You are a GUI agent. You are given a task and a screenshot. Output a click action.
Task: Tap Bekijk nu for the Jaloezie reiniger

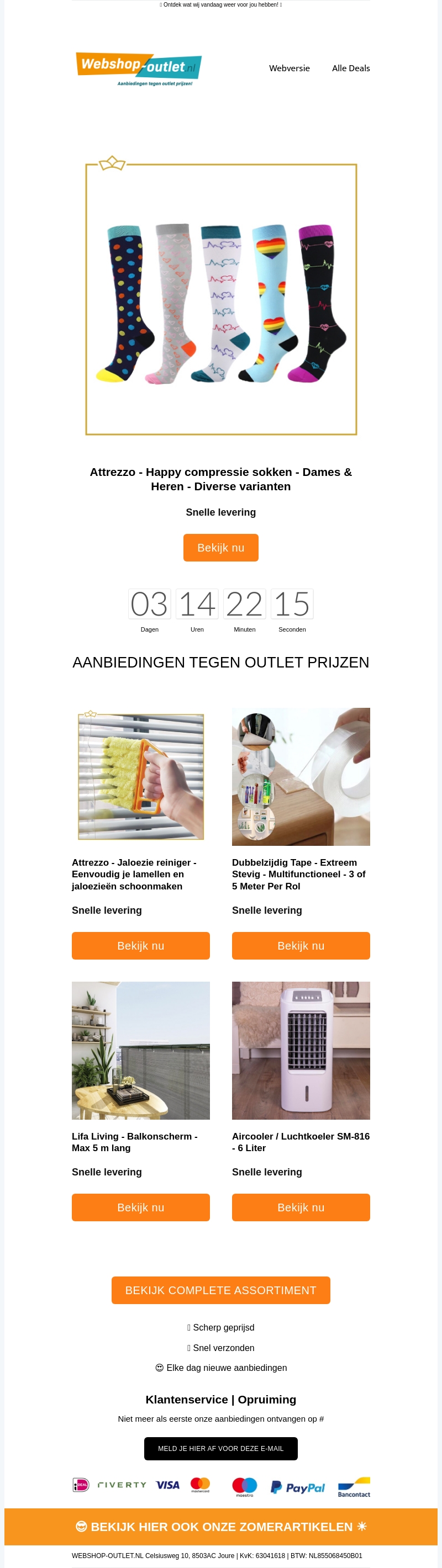[141, 945]
